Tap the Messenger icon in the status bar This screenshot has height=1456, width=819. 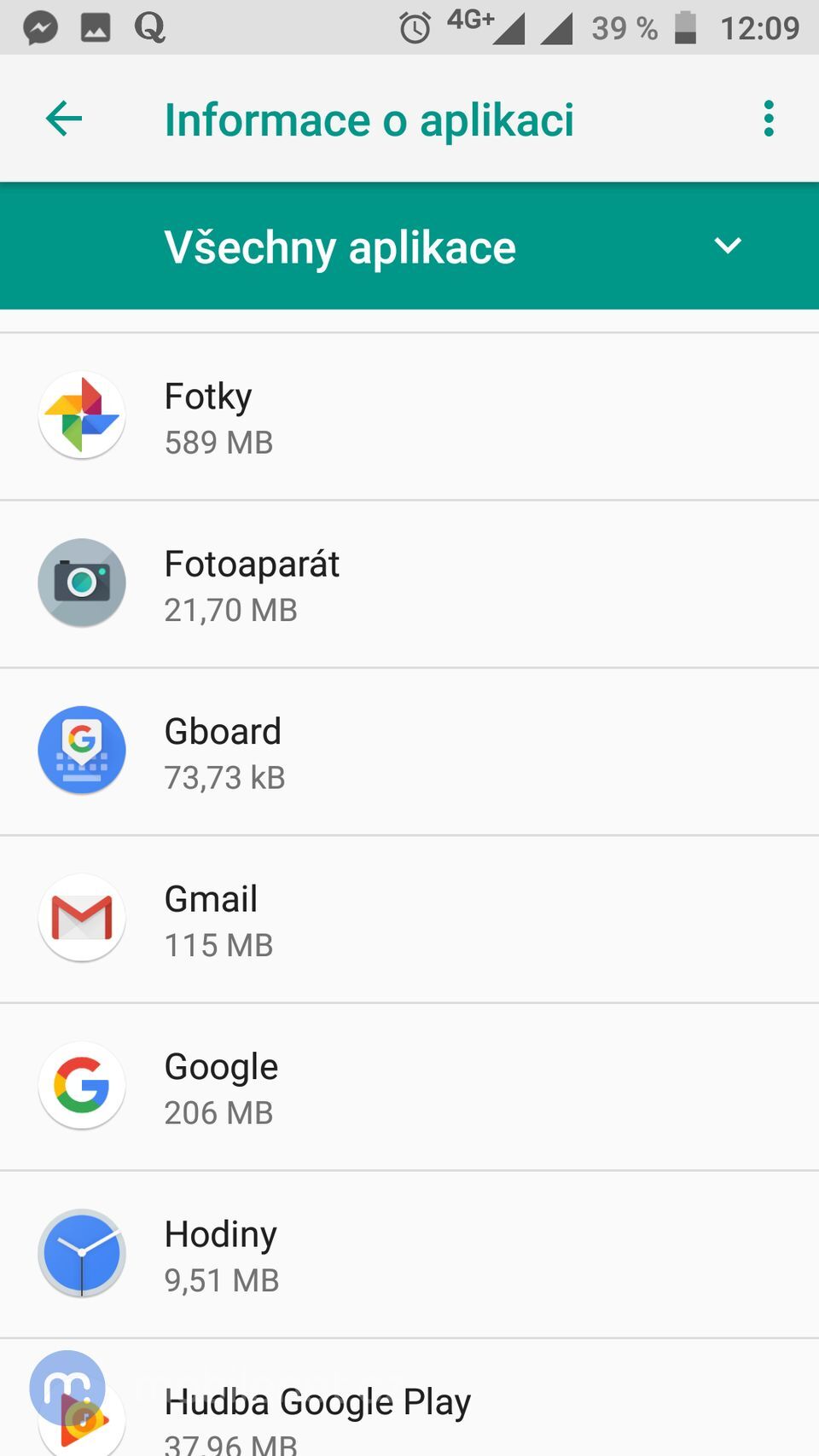pos(39,26)
